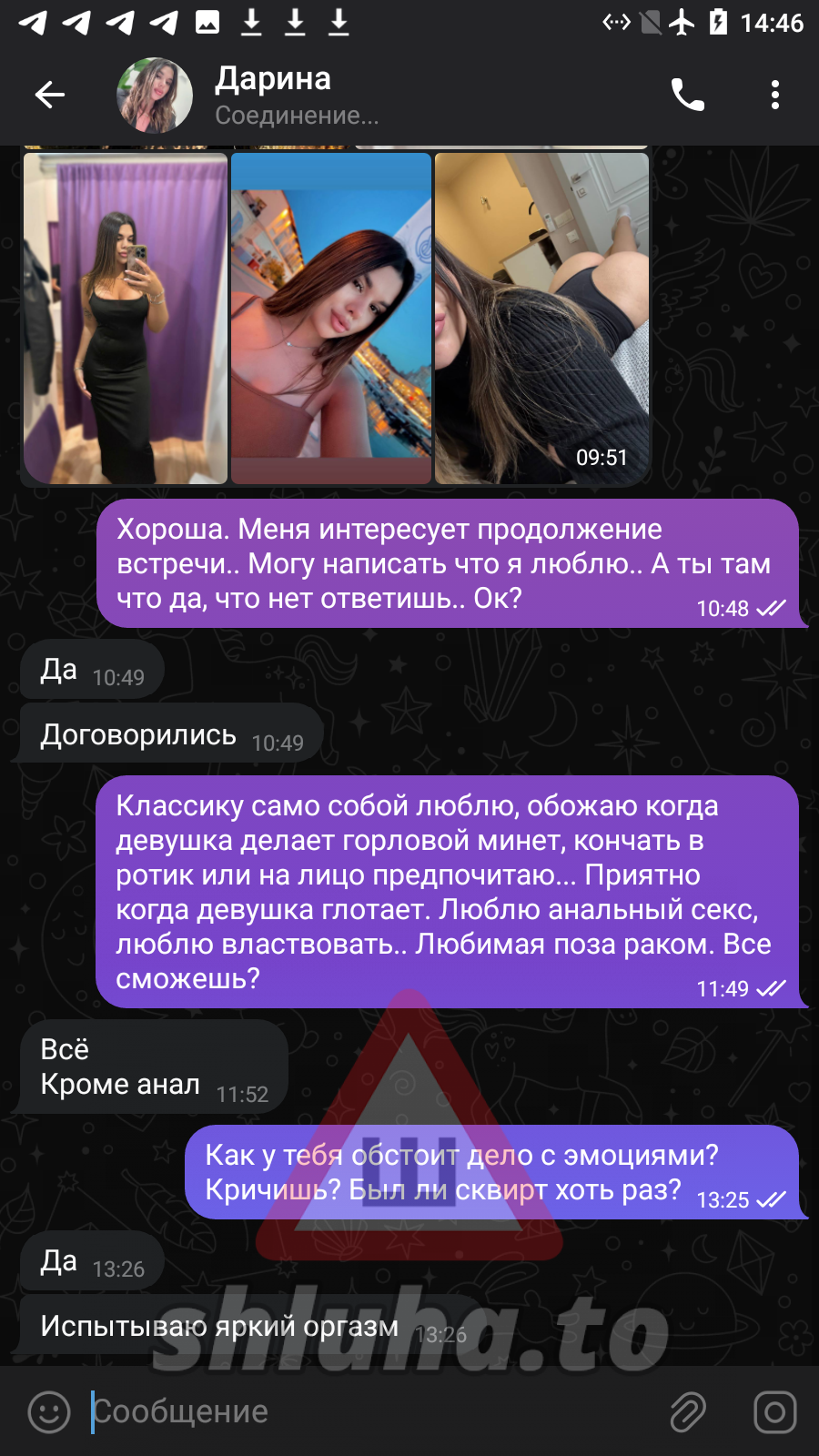Start a voice call with Дарина
The image size is (819, 1456).
687,95
